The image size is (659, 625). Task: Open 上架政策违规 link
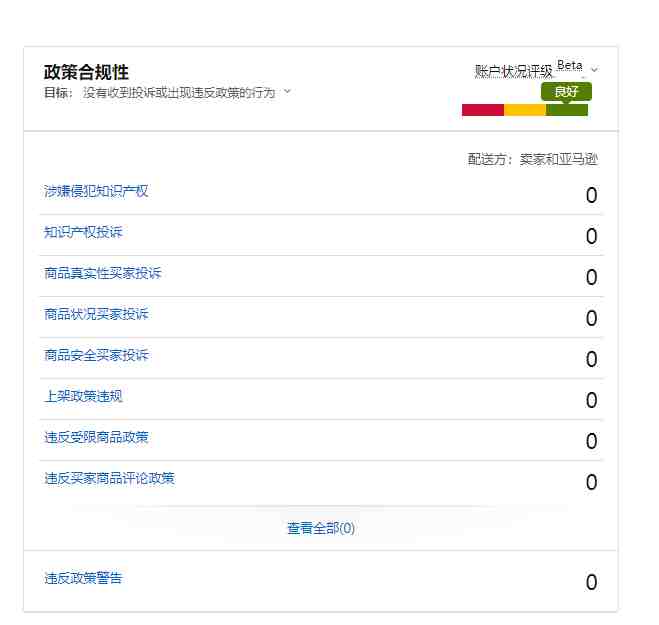83,396
